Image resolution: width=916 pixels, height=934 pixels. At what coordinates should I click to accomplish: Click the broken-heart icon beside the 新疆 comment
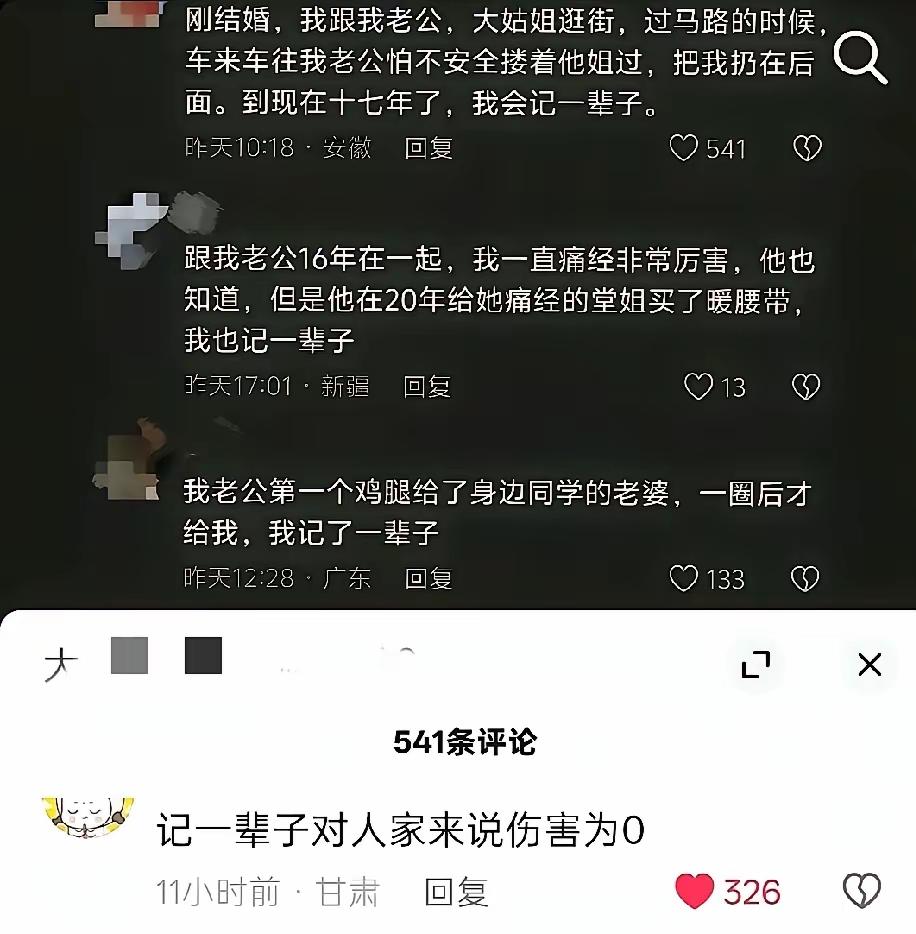pos(806,386)
